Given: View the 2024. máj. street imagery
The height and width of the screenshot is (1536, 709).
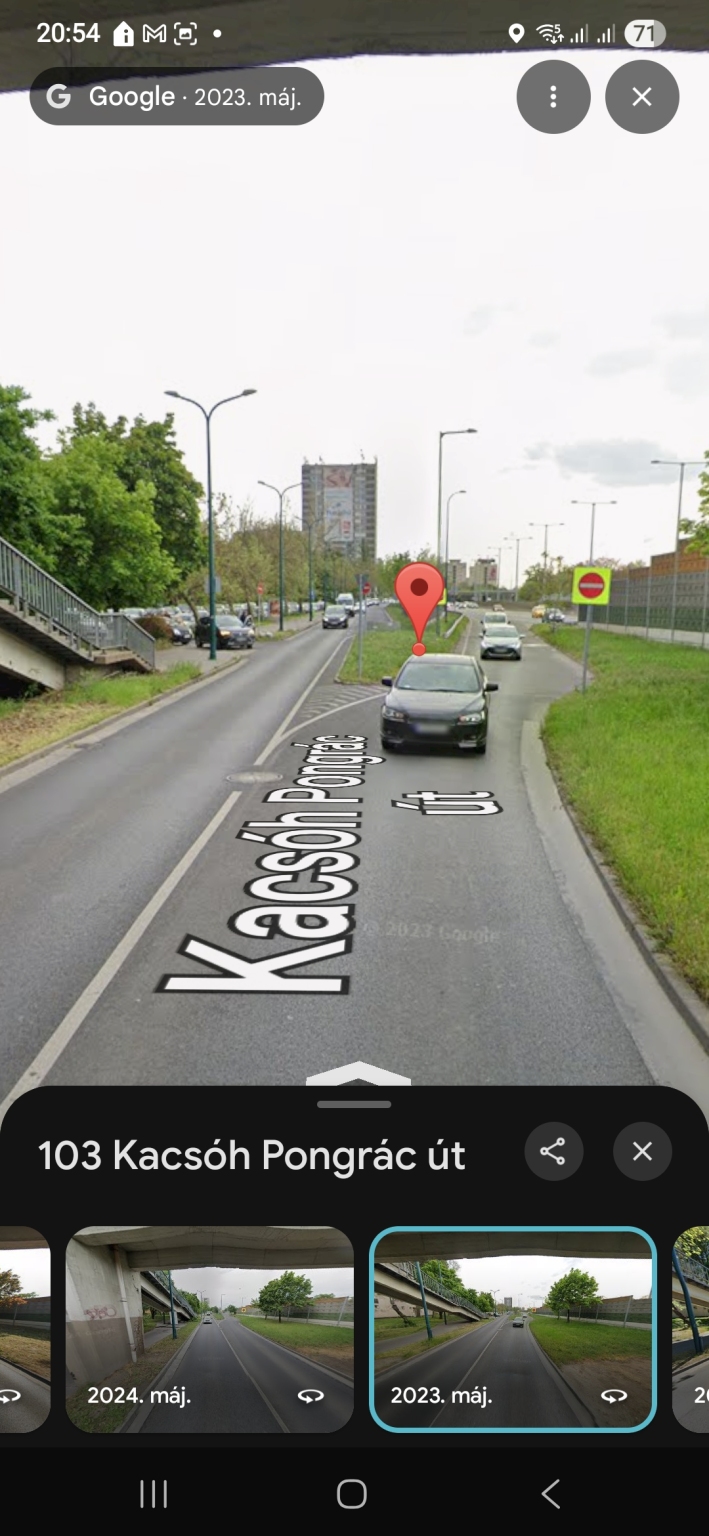Looking at the screenshot, I should pyautogui.click(x=210, y=1329).
